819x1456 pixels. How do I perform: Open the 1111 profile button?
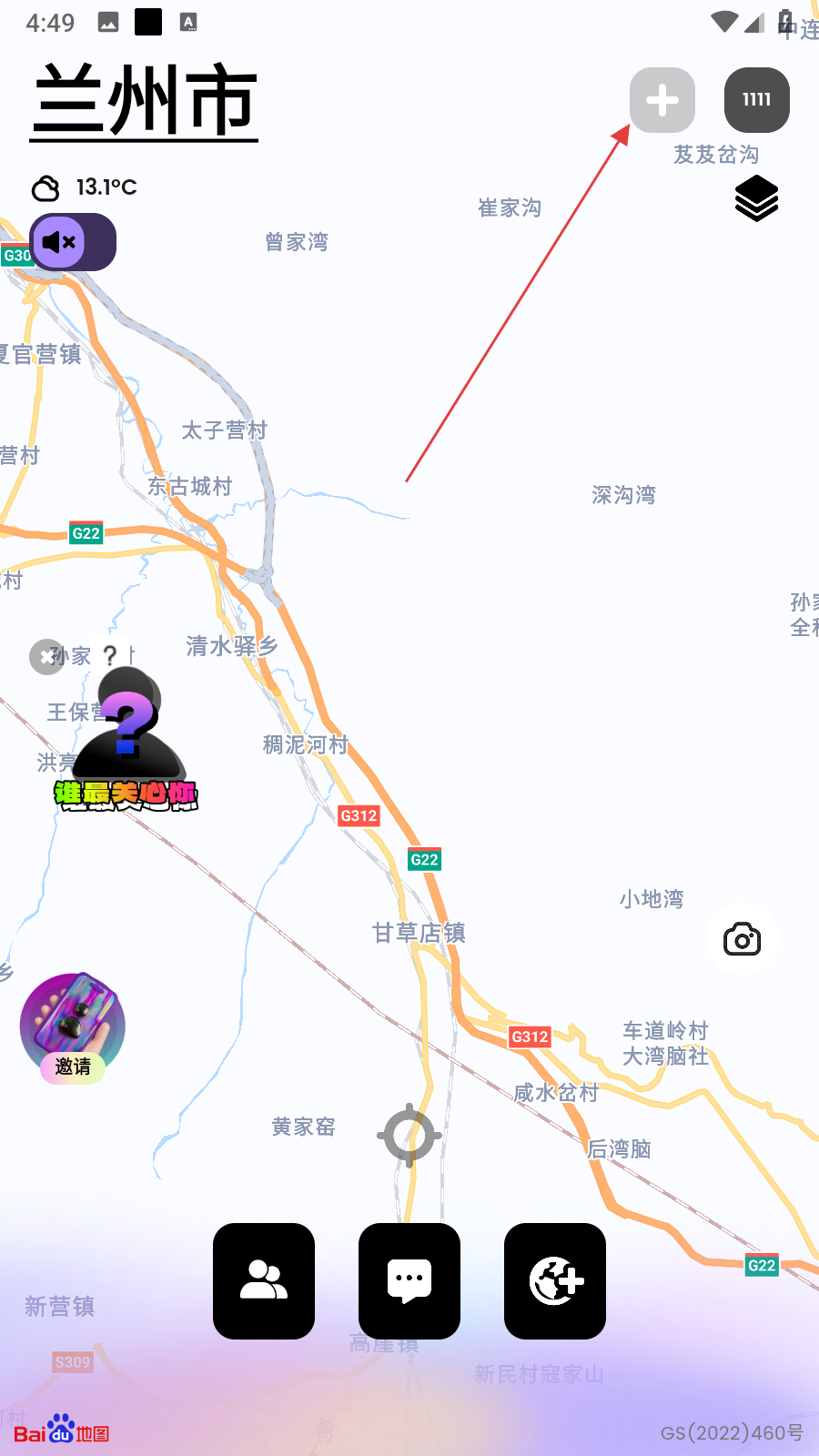[756, 100]
